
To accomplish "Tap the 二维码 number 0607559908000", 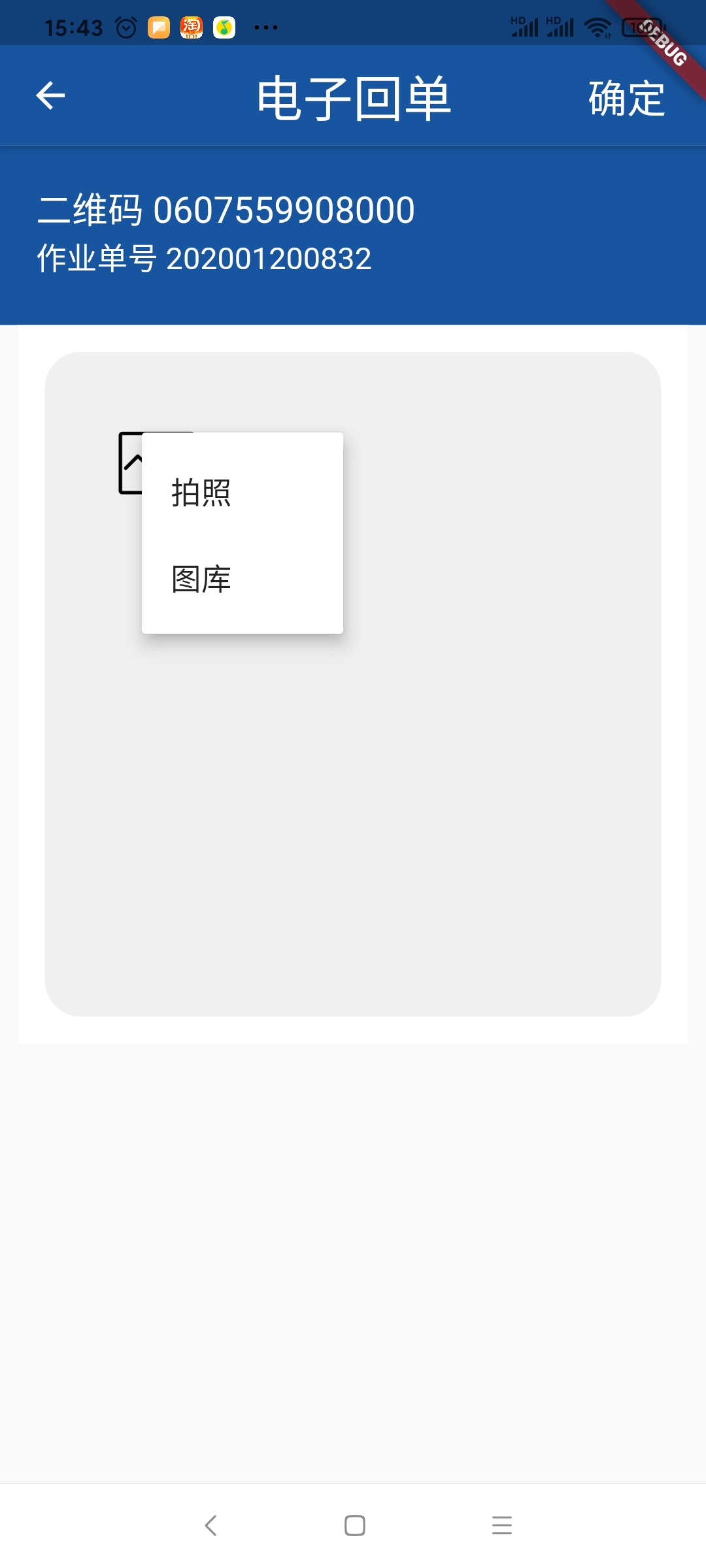I will (226, 208).
